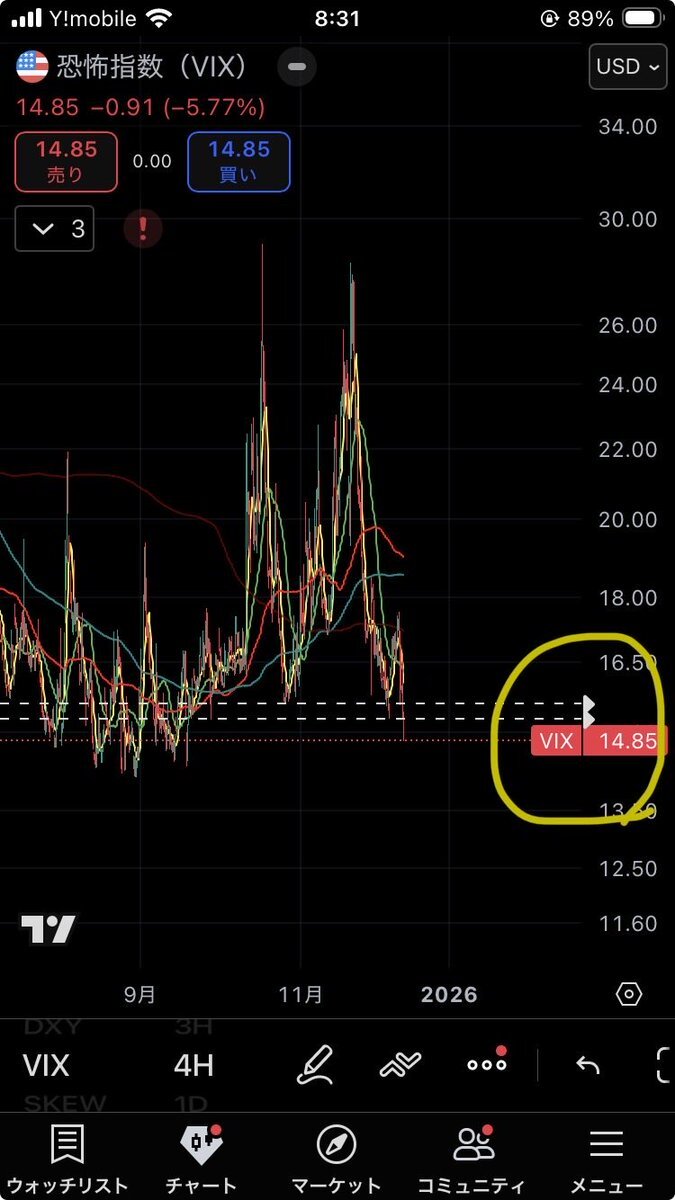Enter fullscreen chart mode

tap(664, 1065)
